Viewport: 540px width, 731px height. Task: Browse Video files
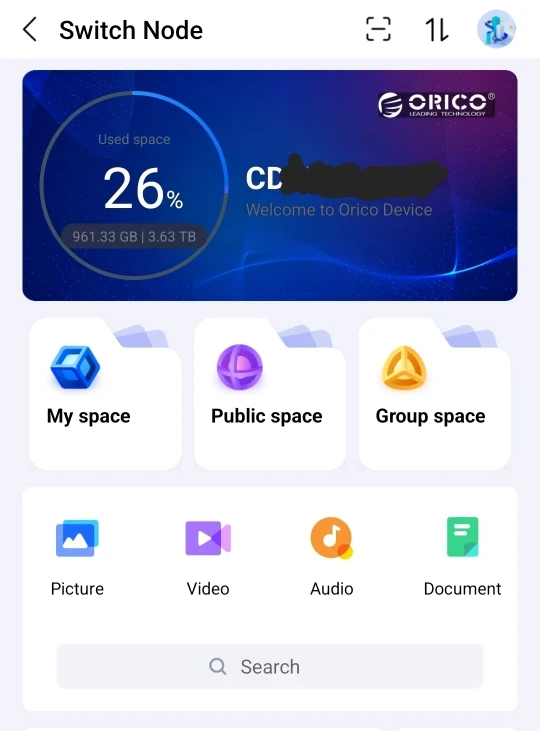coord(208,557)
